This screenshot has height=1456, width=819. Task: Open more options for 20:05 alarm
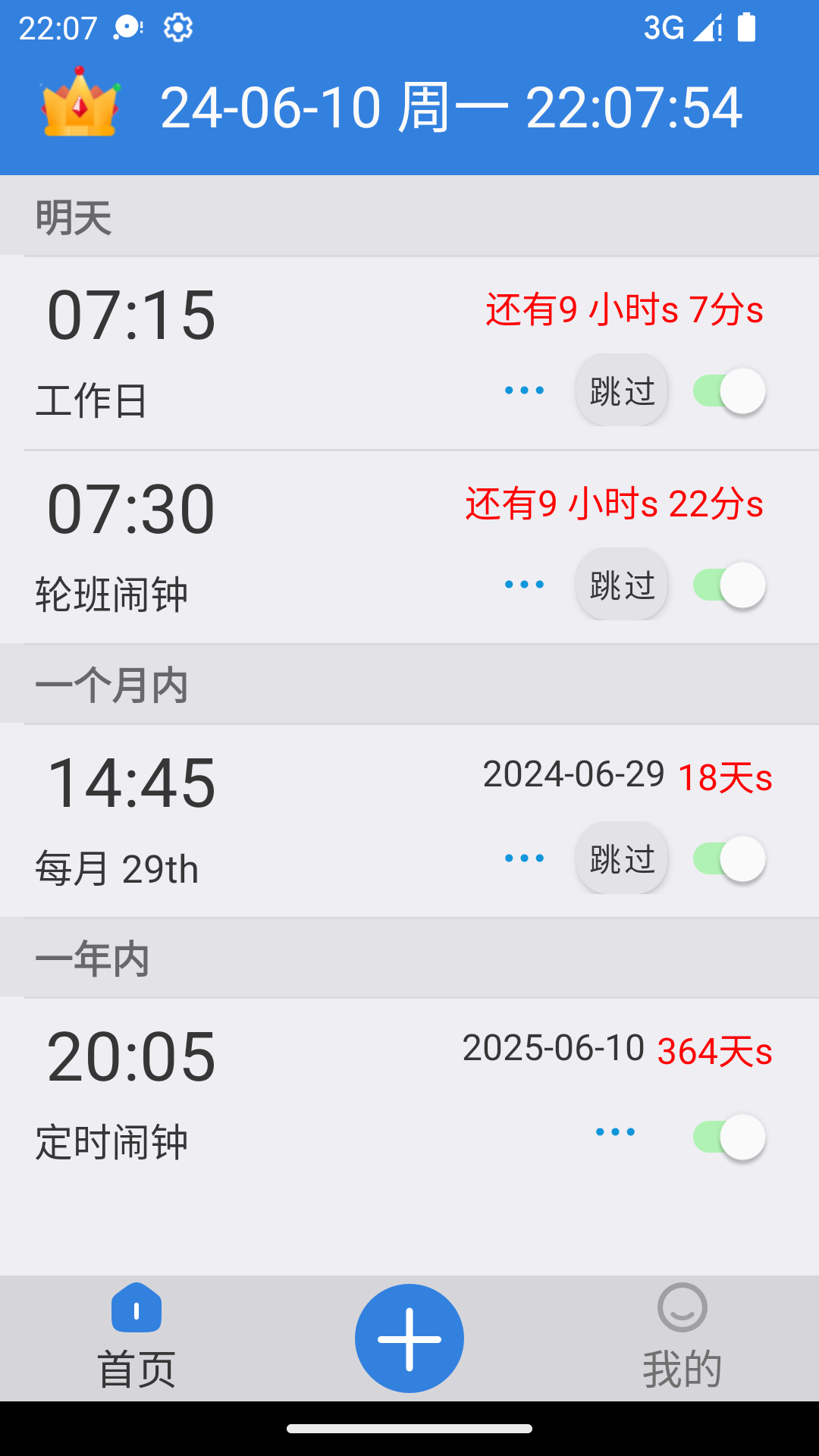[x=616, y=1132]
